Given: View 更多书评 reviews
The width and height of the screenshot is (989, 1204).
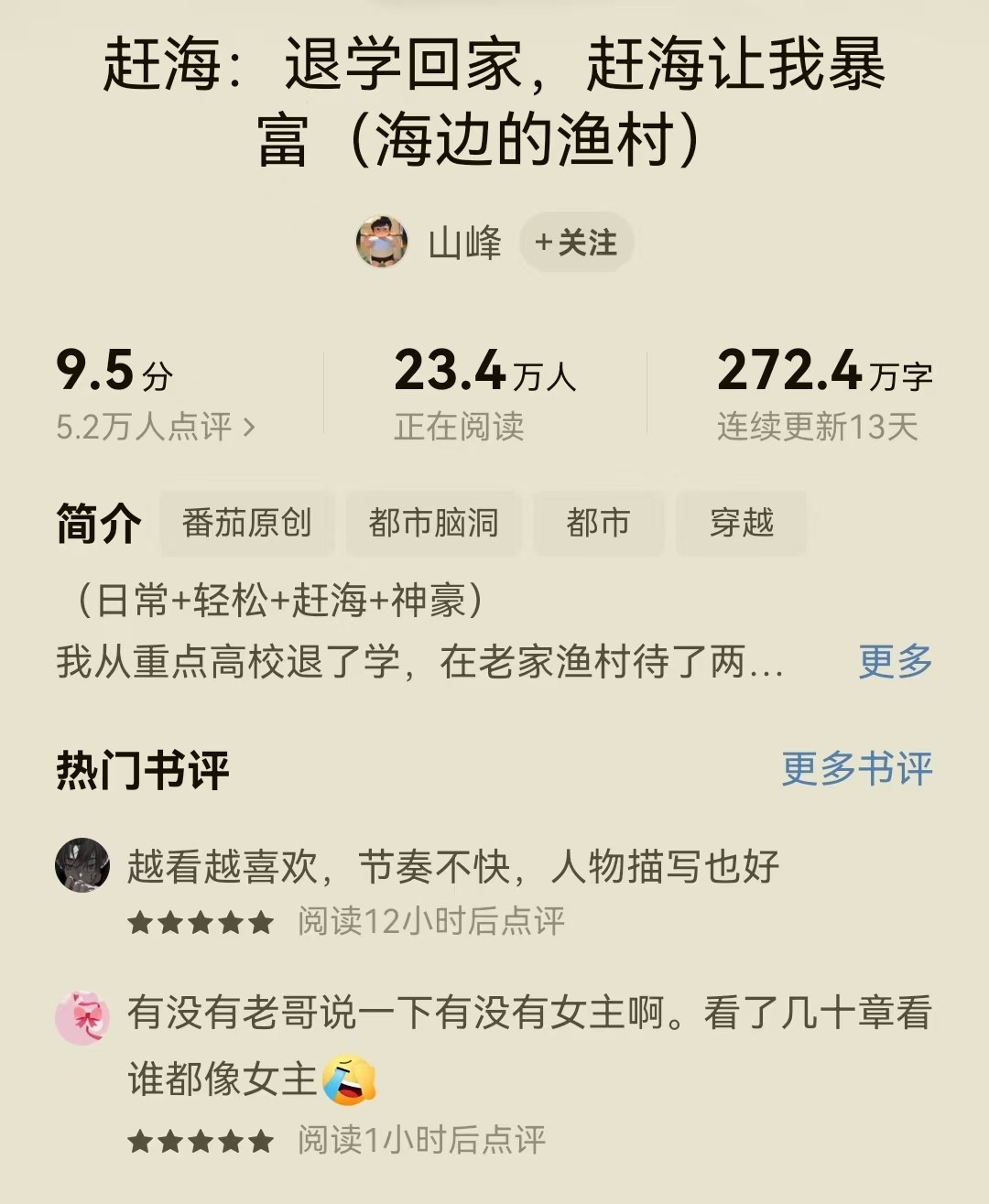Looking at the screenshot, I should click(856, 768).
